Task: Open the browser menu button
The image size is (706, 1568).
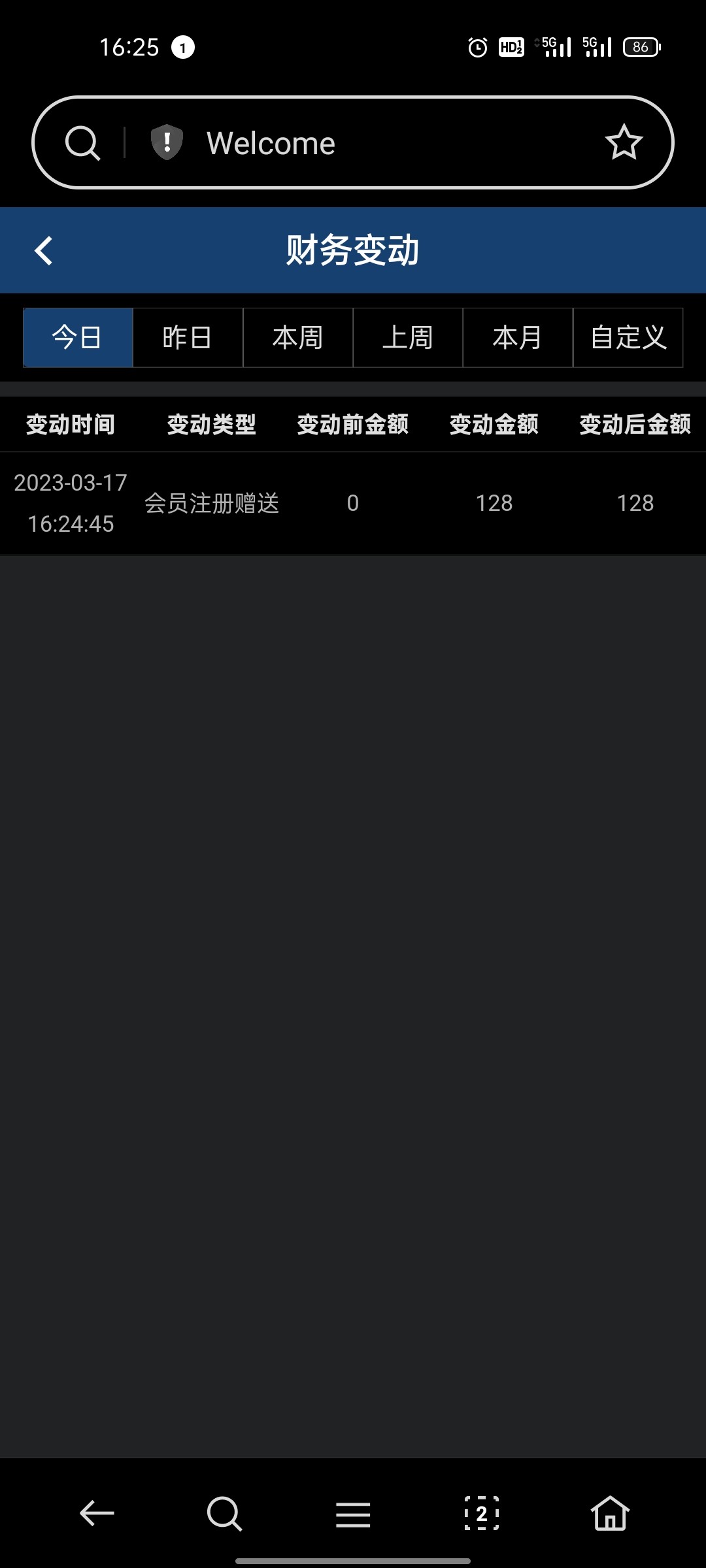Action: (353, 1514)
